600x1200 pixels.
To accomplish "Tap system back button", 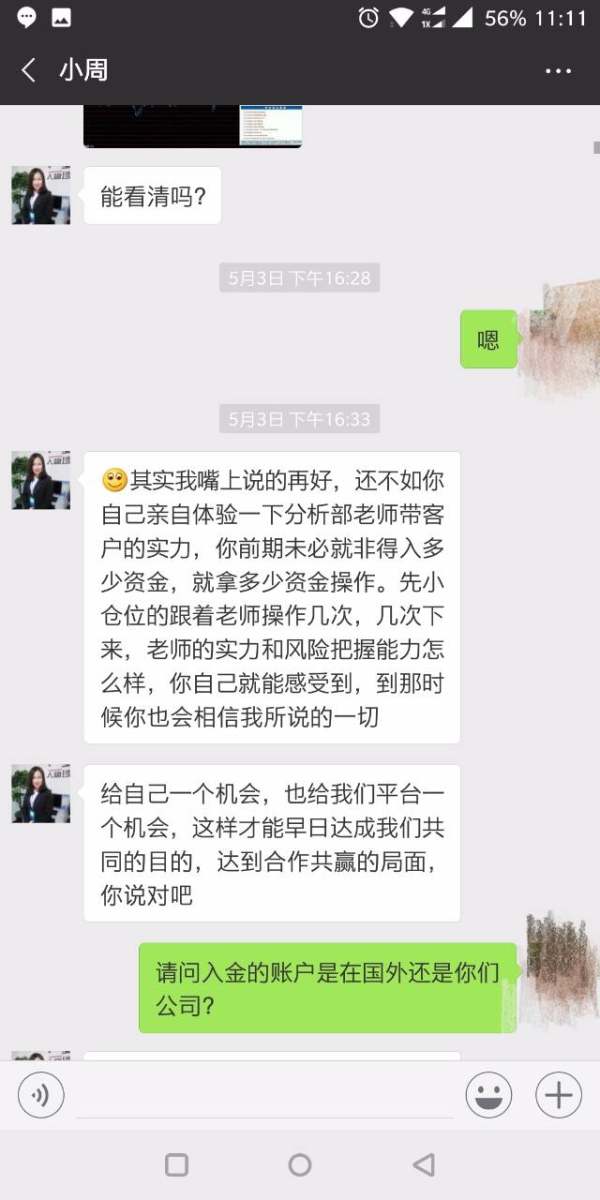I will pyautogui.click(x=424, y=1165).
